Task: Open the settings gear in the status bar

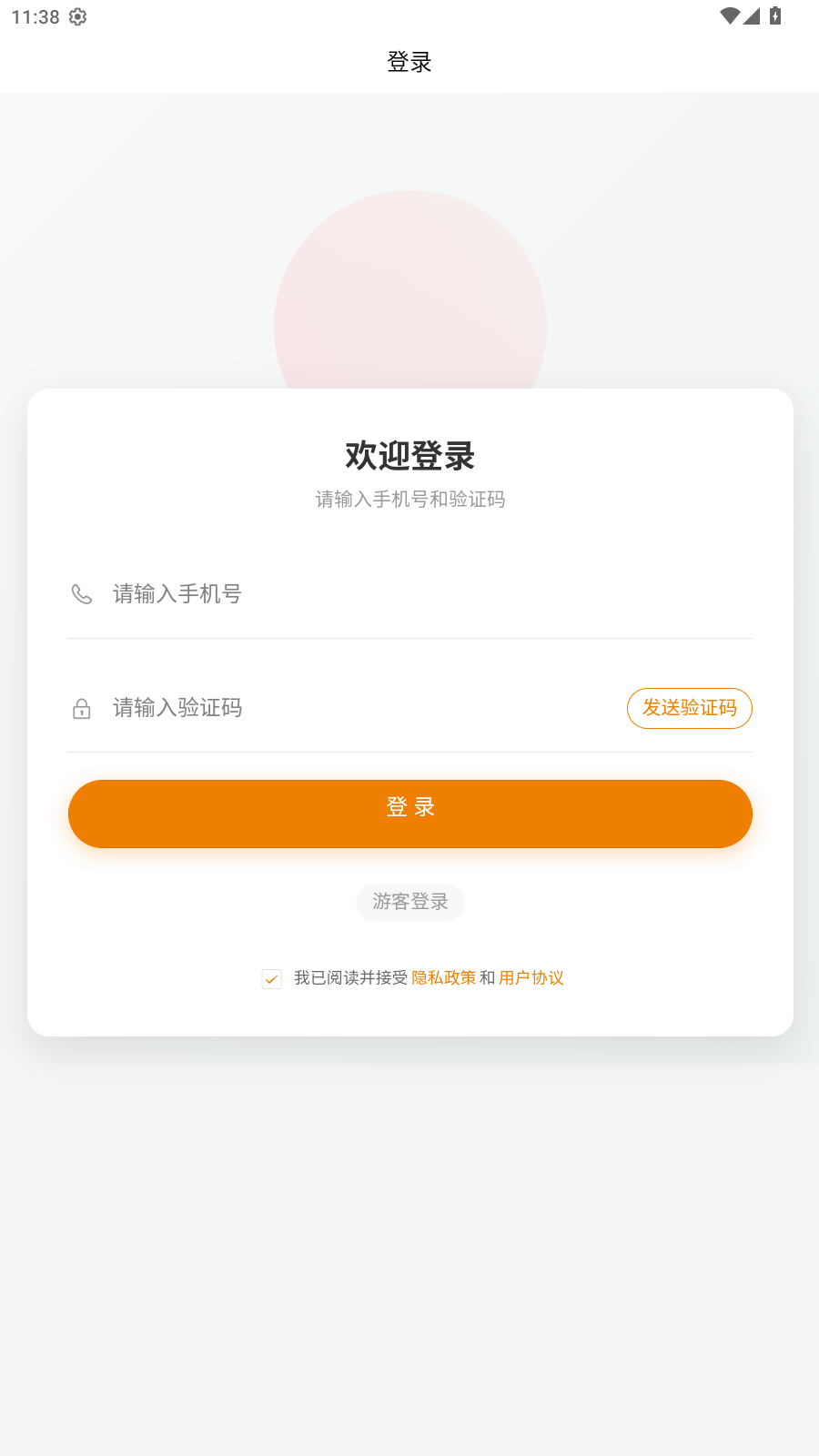Action: (77, 16)
